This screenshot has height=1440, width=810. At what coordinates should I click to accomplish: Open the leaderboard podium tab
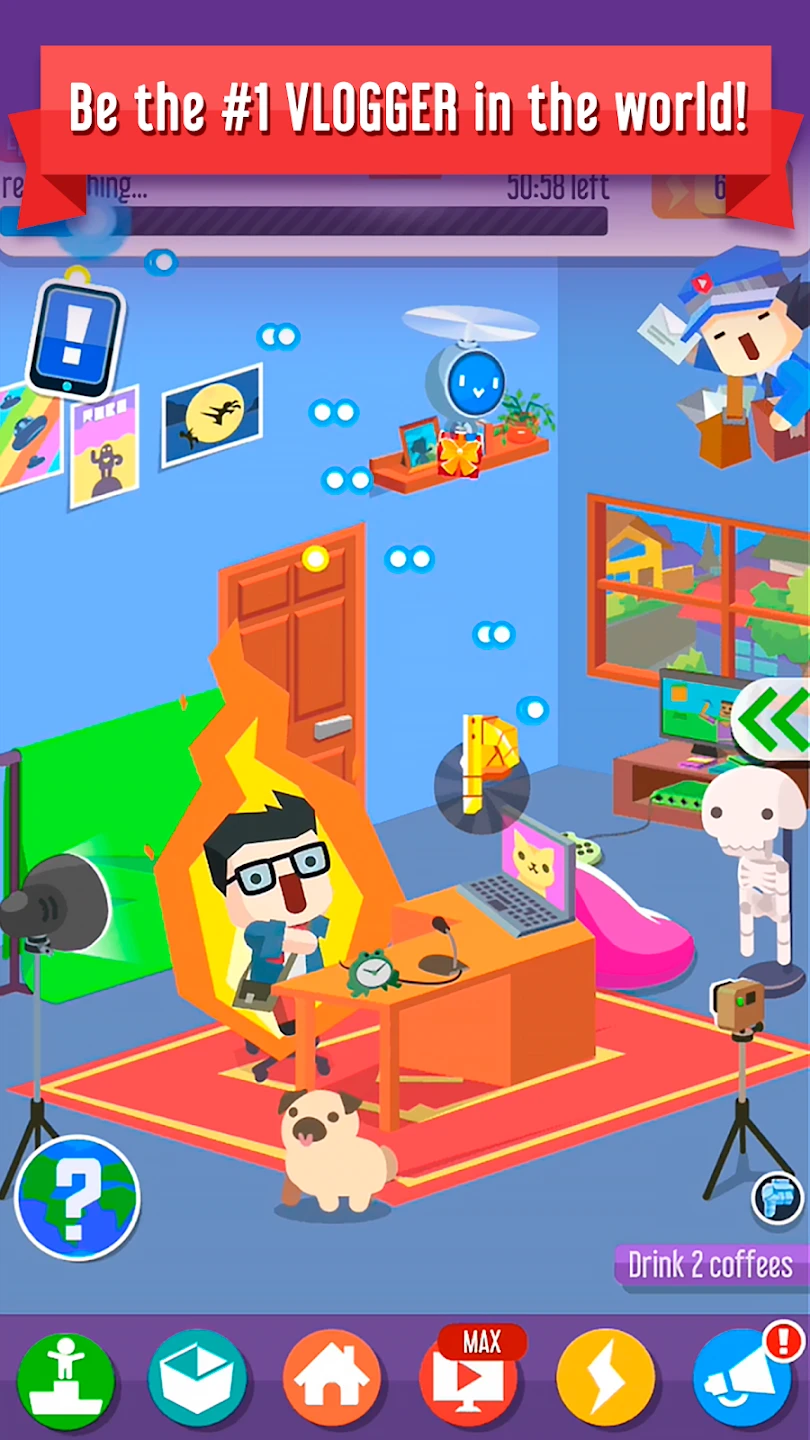pyautogui.click(x=66, y=1381)
